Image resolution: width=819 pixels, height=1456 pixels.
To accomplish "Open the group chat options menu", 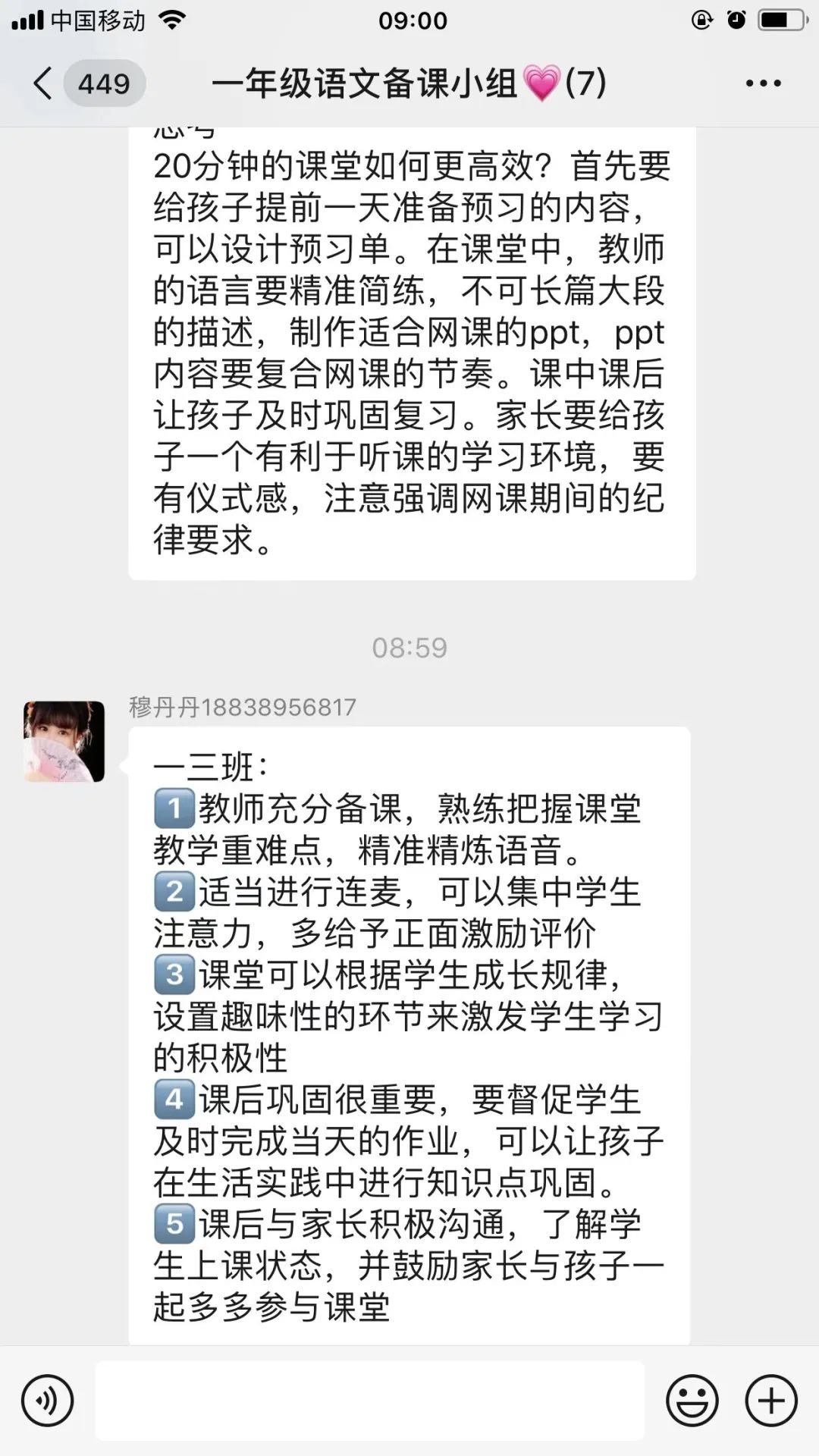I will point(762,83).
